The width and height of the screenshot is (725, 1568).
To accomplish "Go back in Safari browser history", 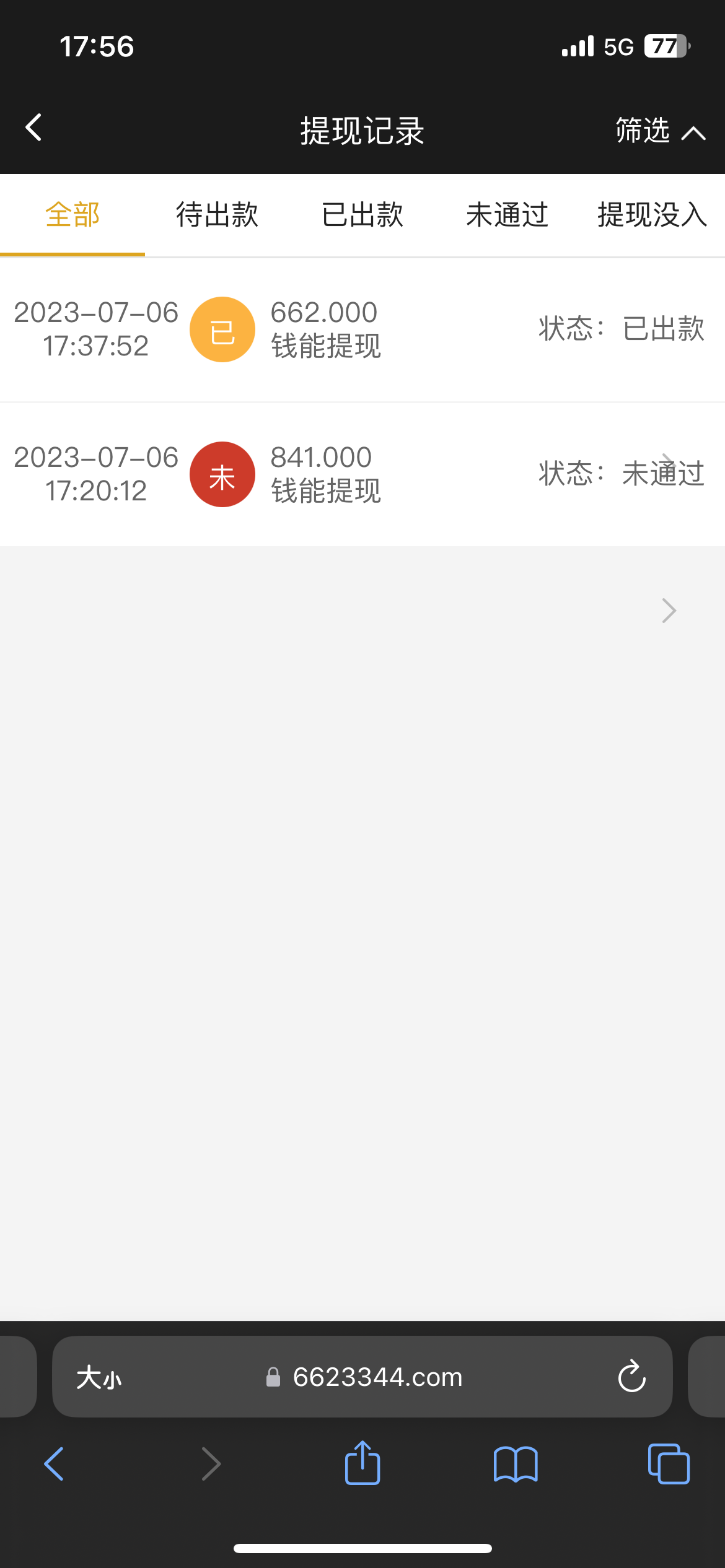I will [54, 1464].
